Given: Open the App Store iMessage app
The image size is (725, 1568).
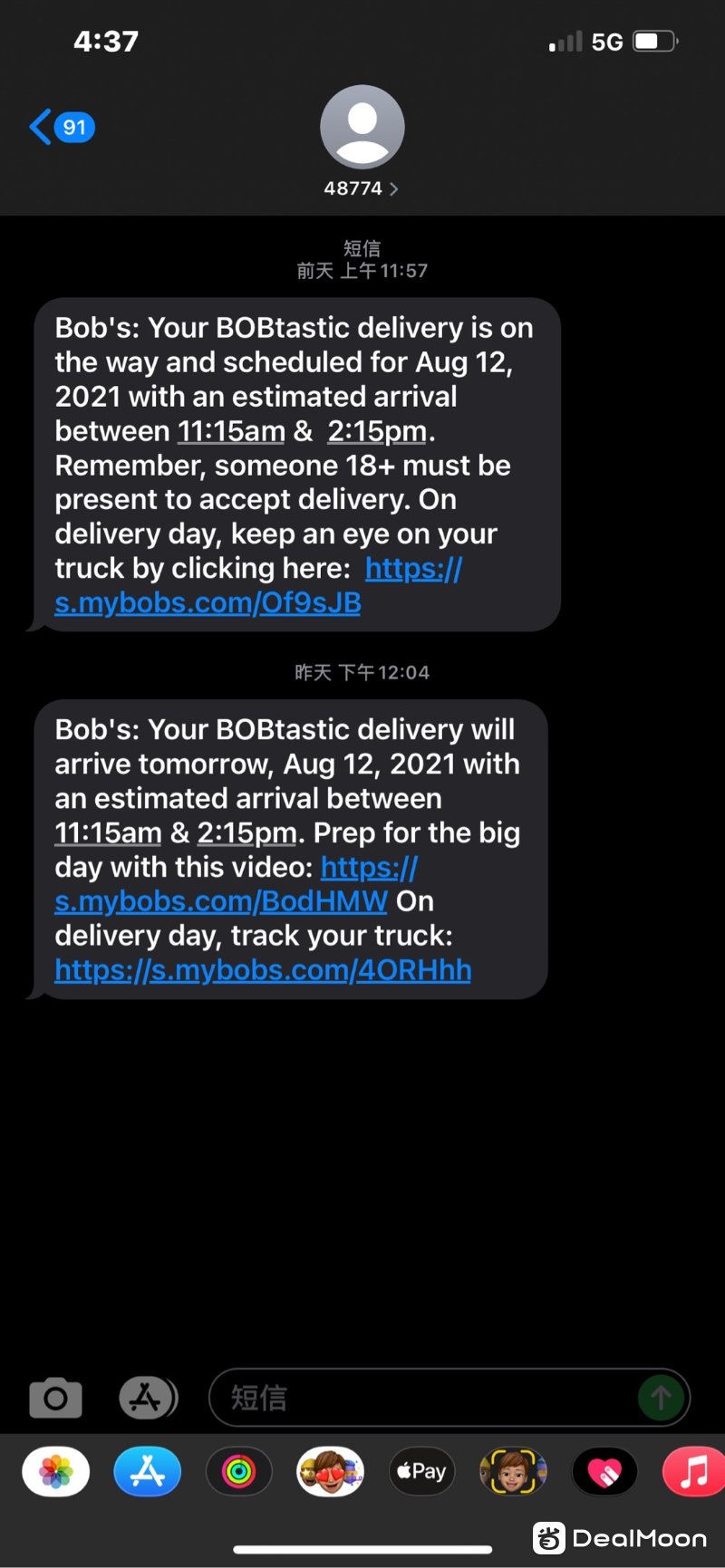Looking at the screenshot, I should point(148,1472).
